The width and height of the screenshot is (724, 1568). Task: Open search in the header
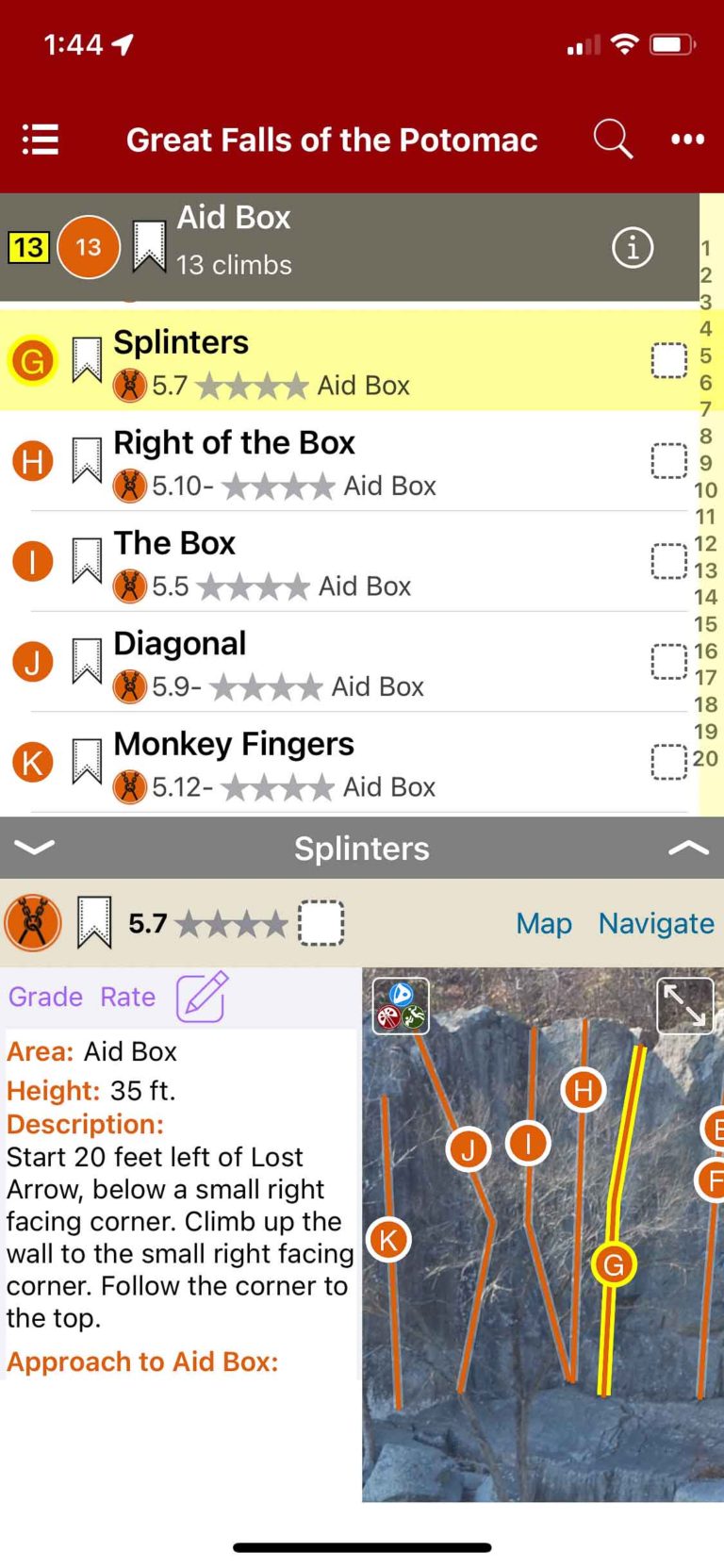613,140
